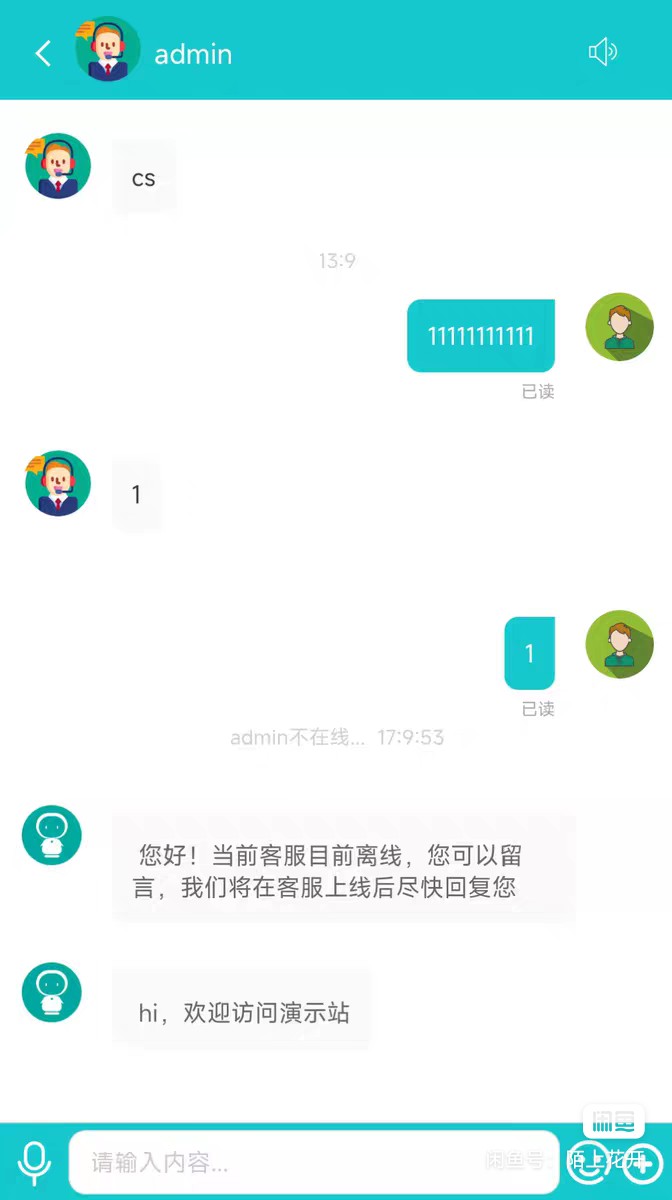Go back from the admin chat
Viewport: 672px width, 1200px height.
(x=43, y=53)
